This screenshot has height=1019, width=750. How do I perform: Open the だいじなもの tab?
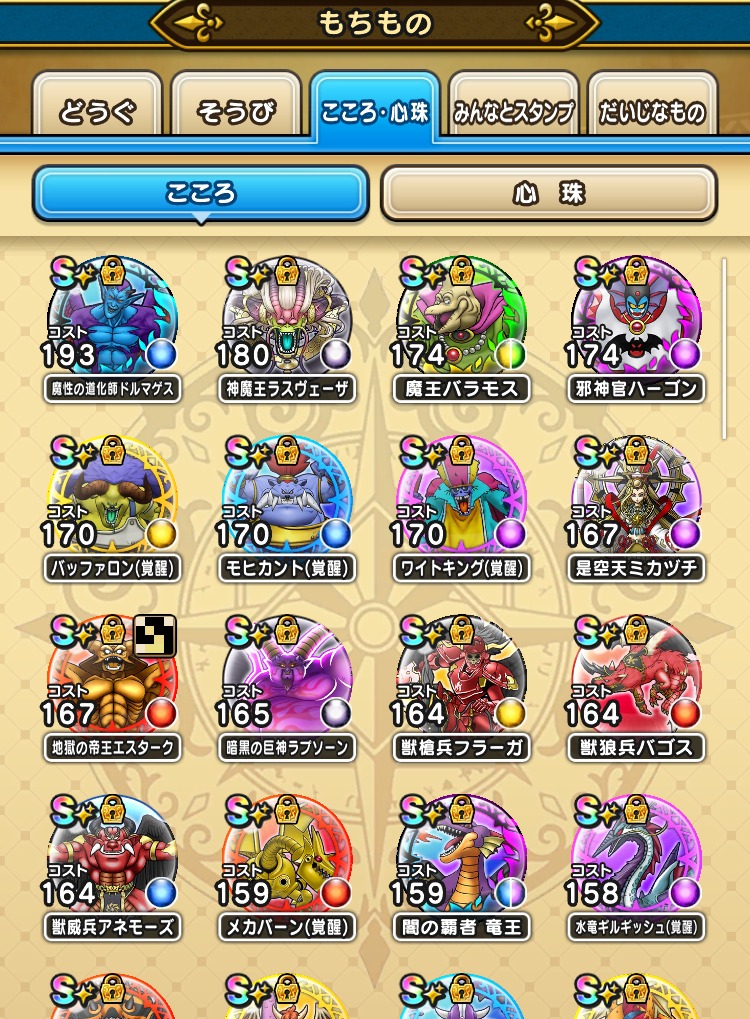[652, 111]
